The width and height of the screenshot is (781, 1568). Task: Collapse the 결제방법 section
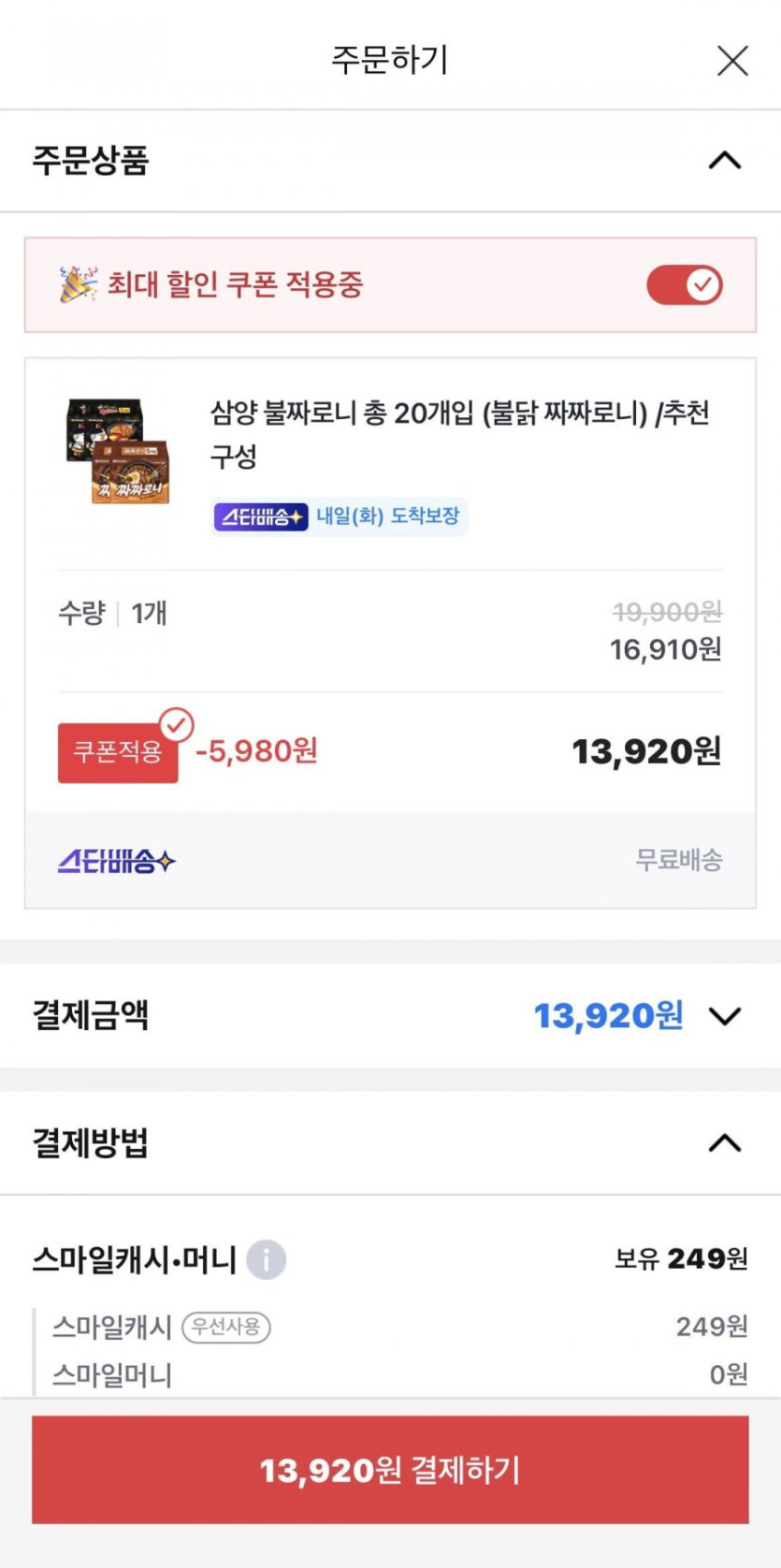[x=725, y=1143]
